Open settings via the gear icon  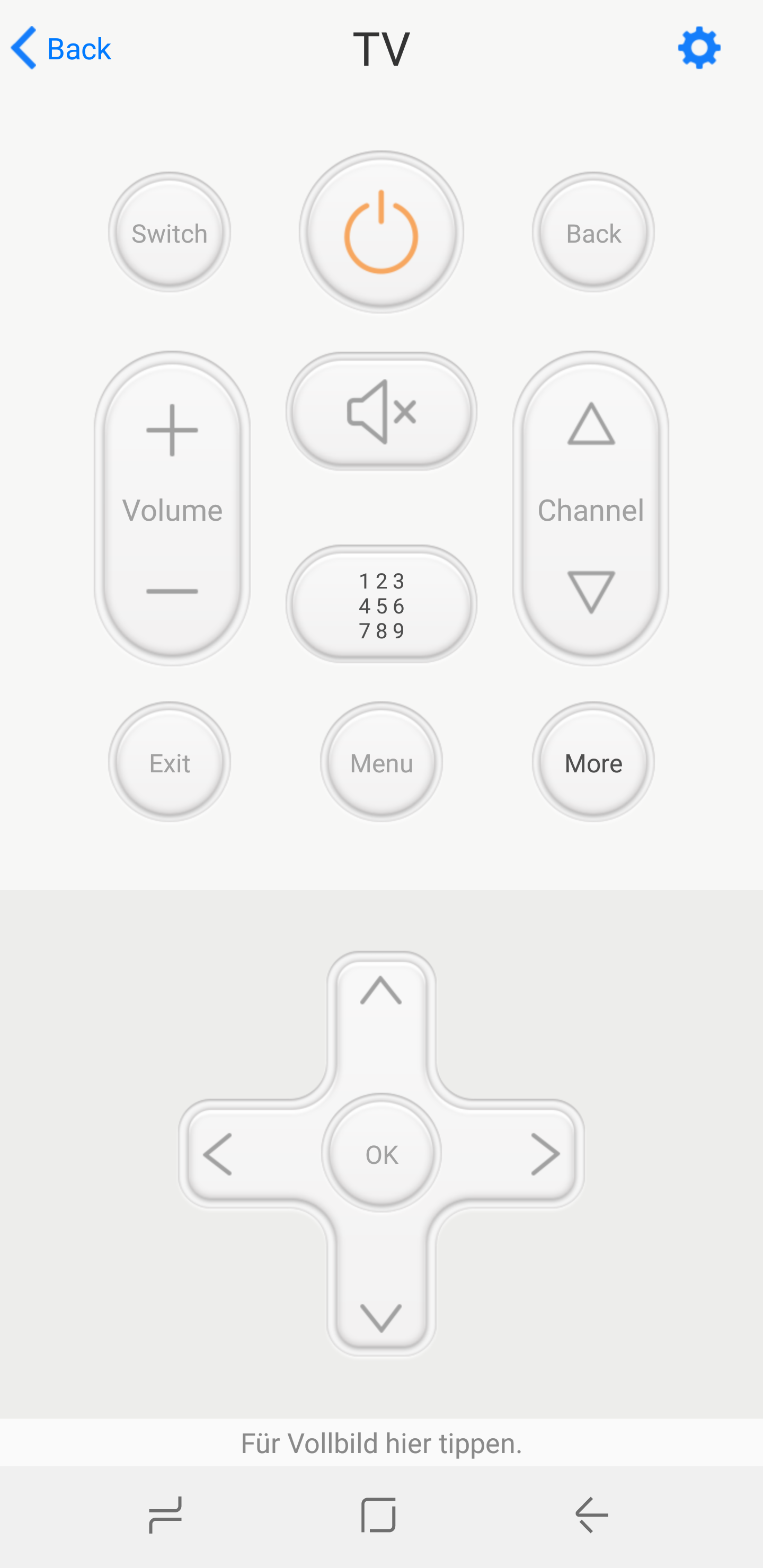pos(698,48)
